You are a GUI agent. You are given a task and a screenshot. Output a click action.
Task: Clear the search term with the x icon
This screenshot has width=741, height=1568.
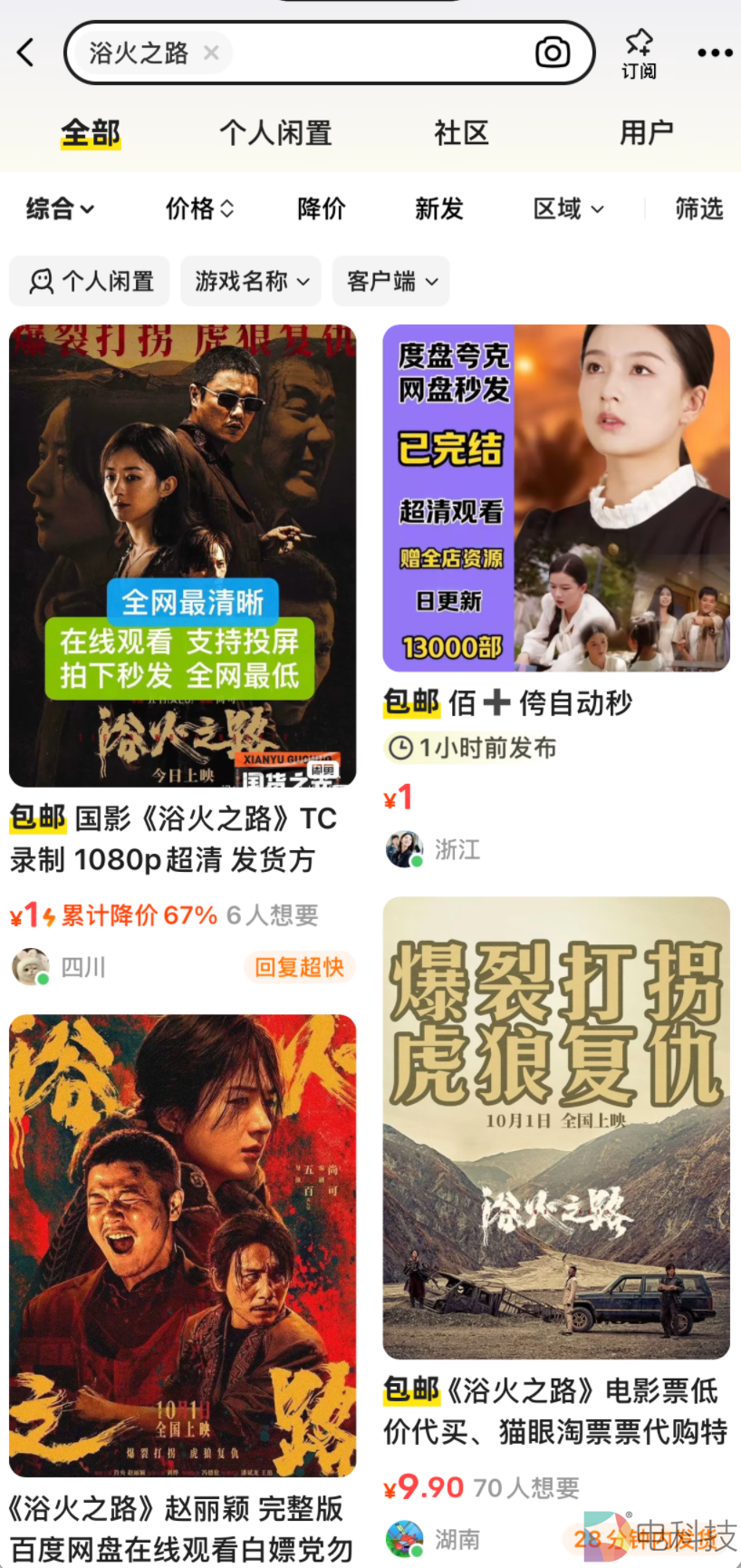coord(211,53)
